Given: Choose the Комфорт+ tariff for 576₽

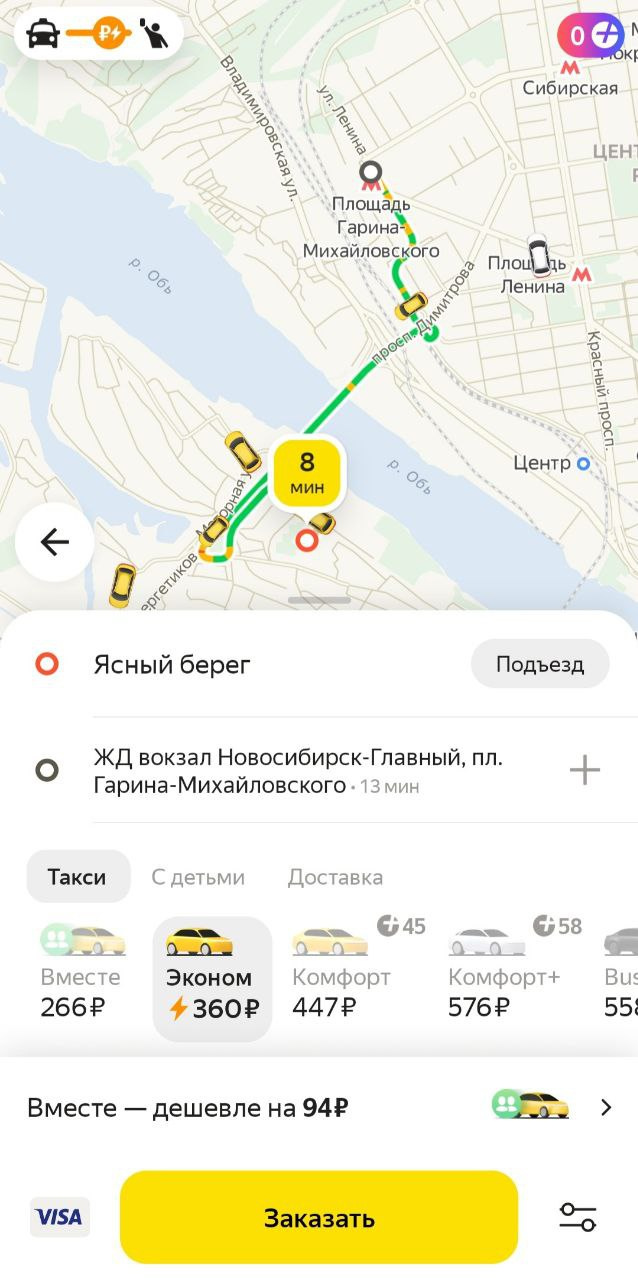Looking at the screenshot, I should (503, 977).
